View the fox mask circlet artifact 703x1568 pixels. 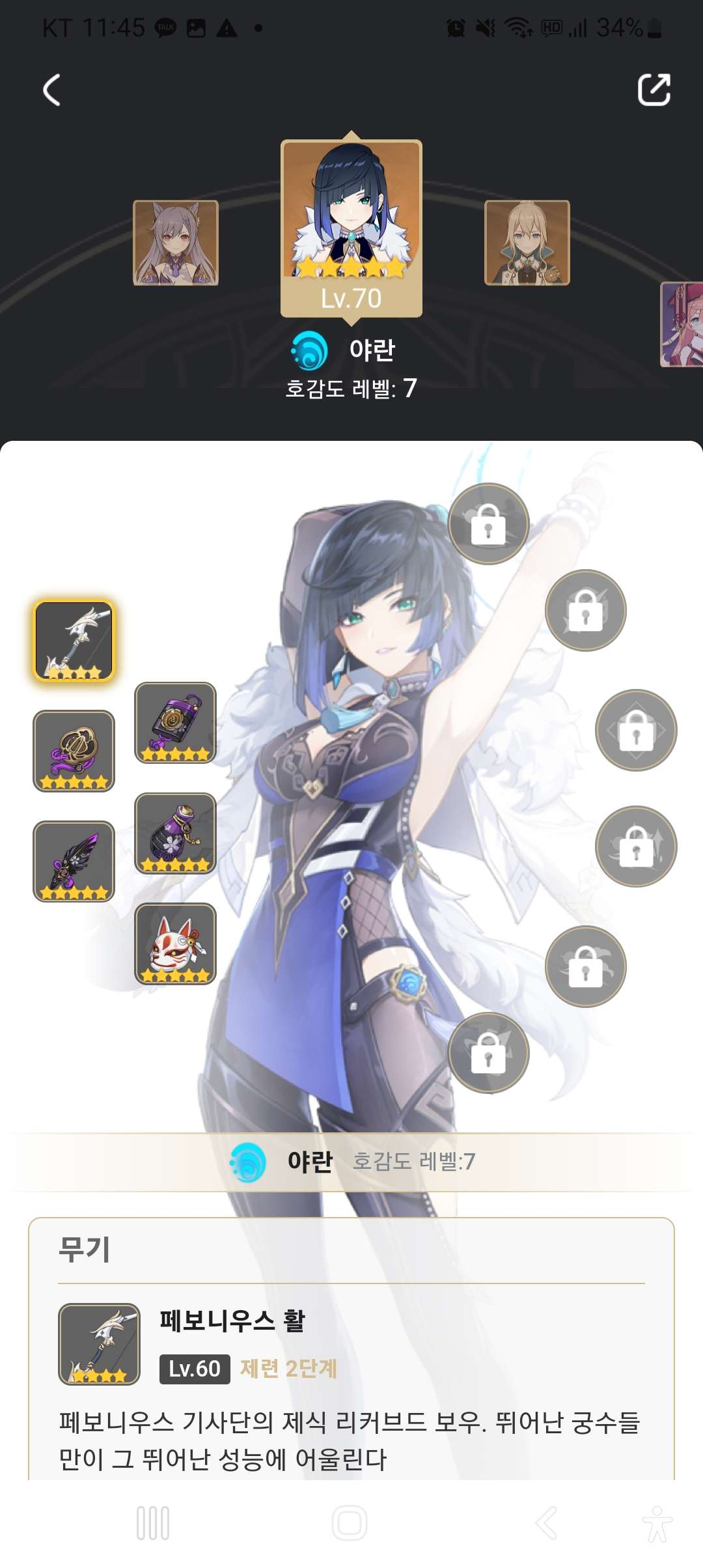pyautogui.click(x=175, y=944)
